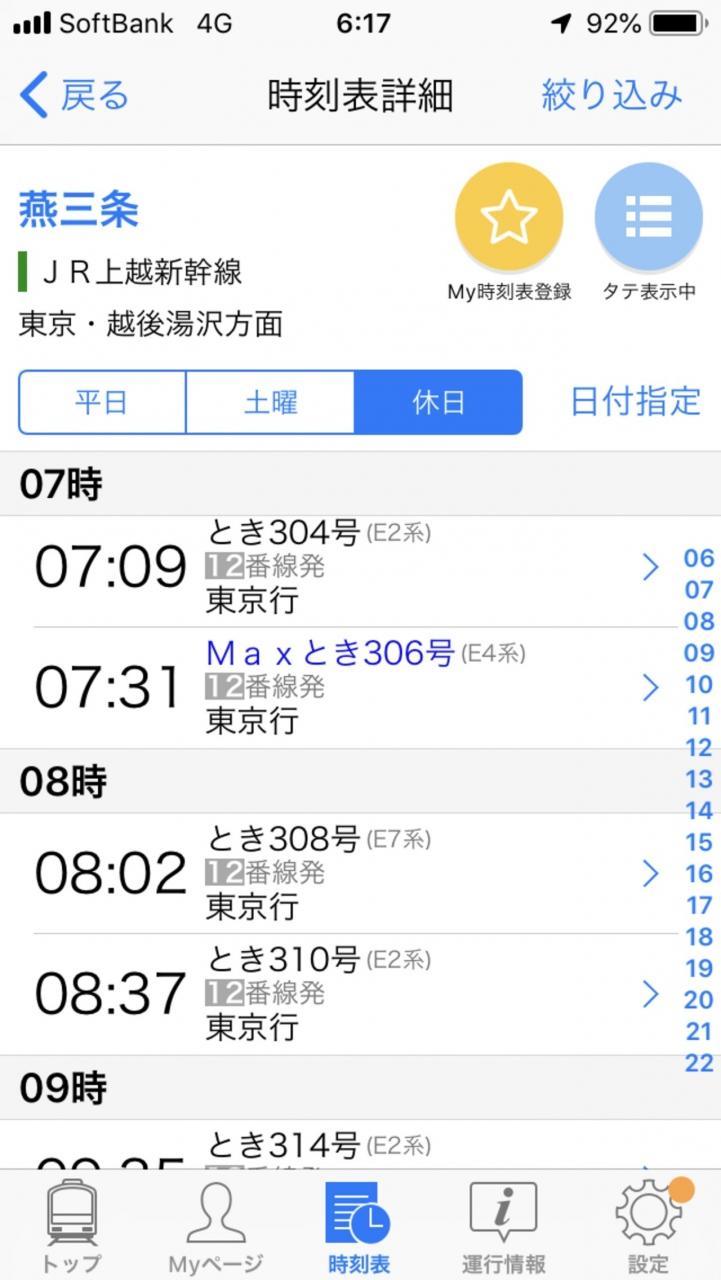Toggle the タテ表示中 list view button
The width and height of the screenshot is (721, 1280).
click(649, 217)
